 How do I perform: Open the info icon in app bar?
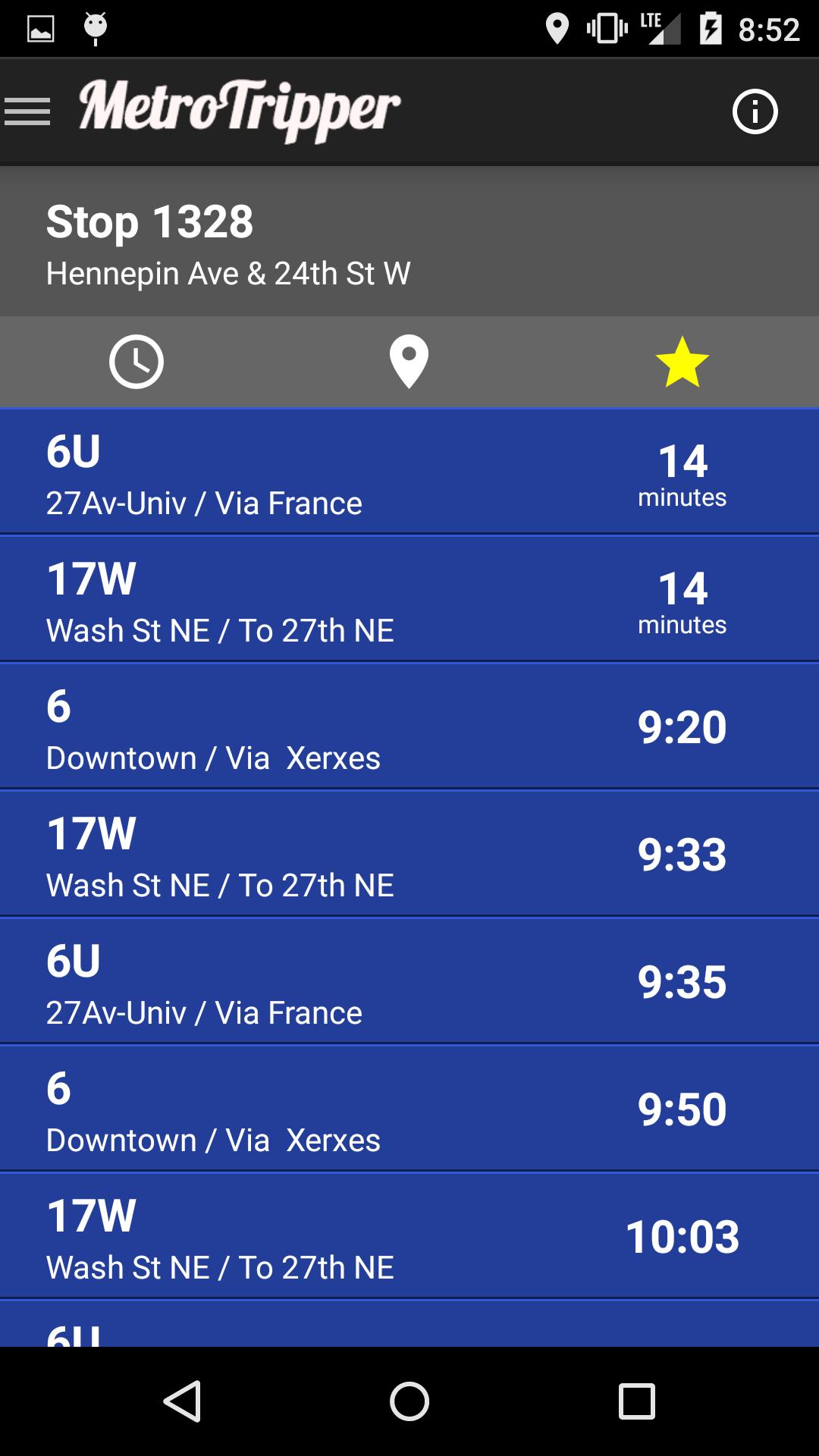[755, 112]
